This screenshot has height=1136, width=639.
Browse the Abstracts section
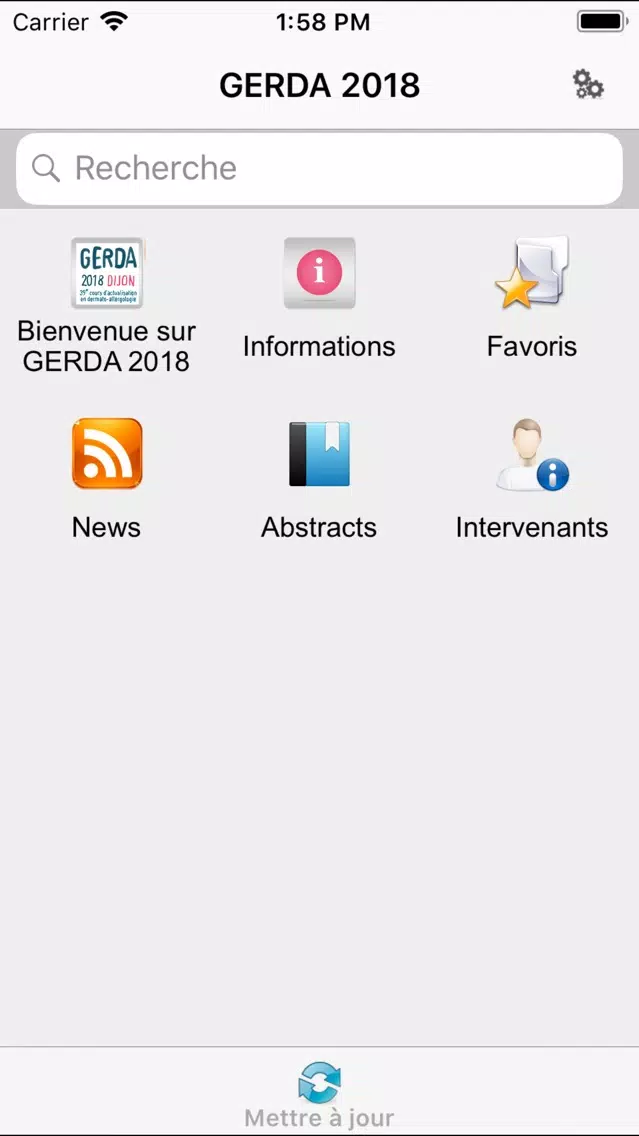click(319, 479)
